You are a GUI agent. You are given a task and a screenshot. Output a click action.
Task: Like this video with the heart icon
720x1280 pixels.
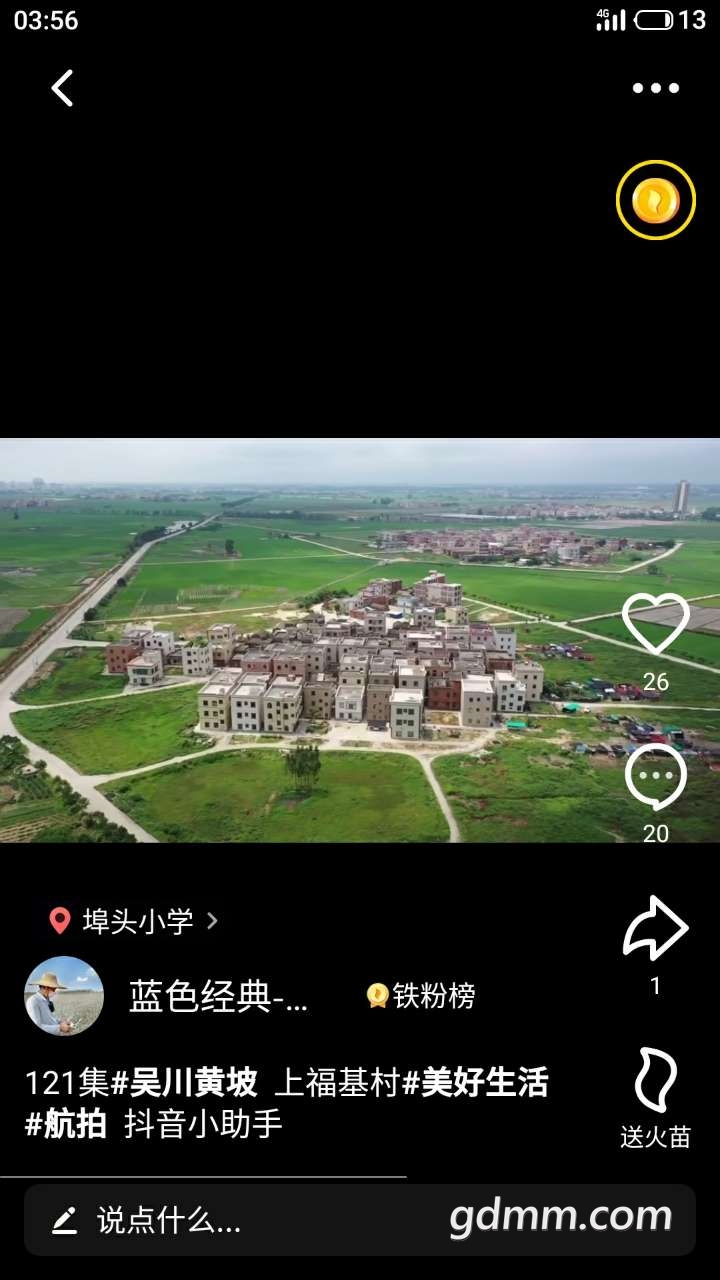[x=655, y=626]
